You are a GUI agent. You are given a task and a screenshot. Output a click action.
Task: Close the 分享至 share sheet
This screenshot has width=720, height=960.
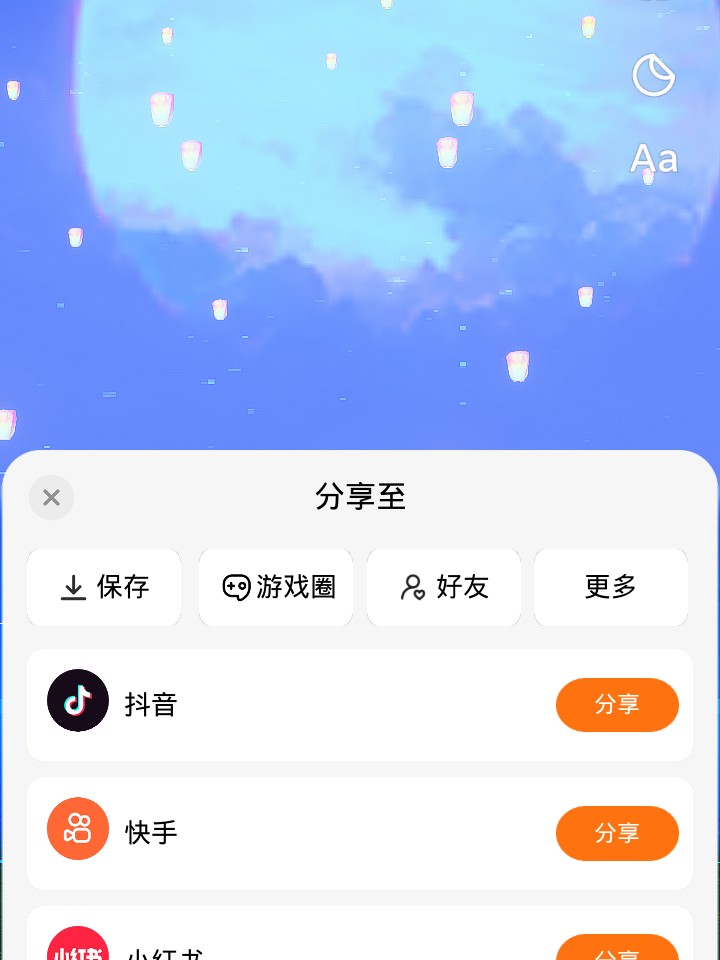point(51,497)
